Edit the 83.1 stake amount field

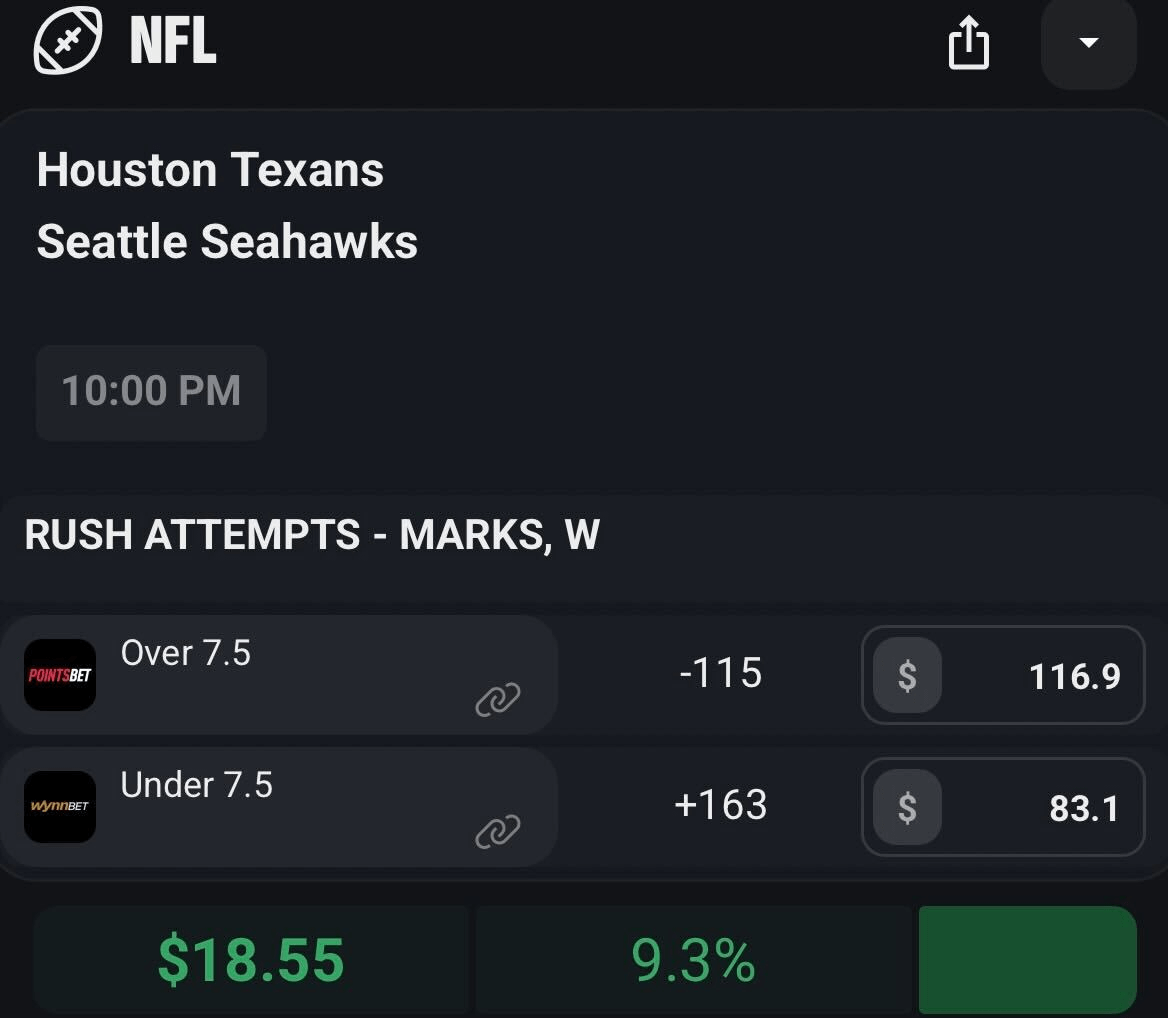[x=1040, y=808]
